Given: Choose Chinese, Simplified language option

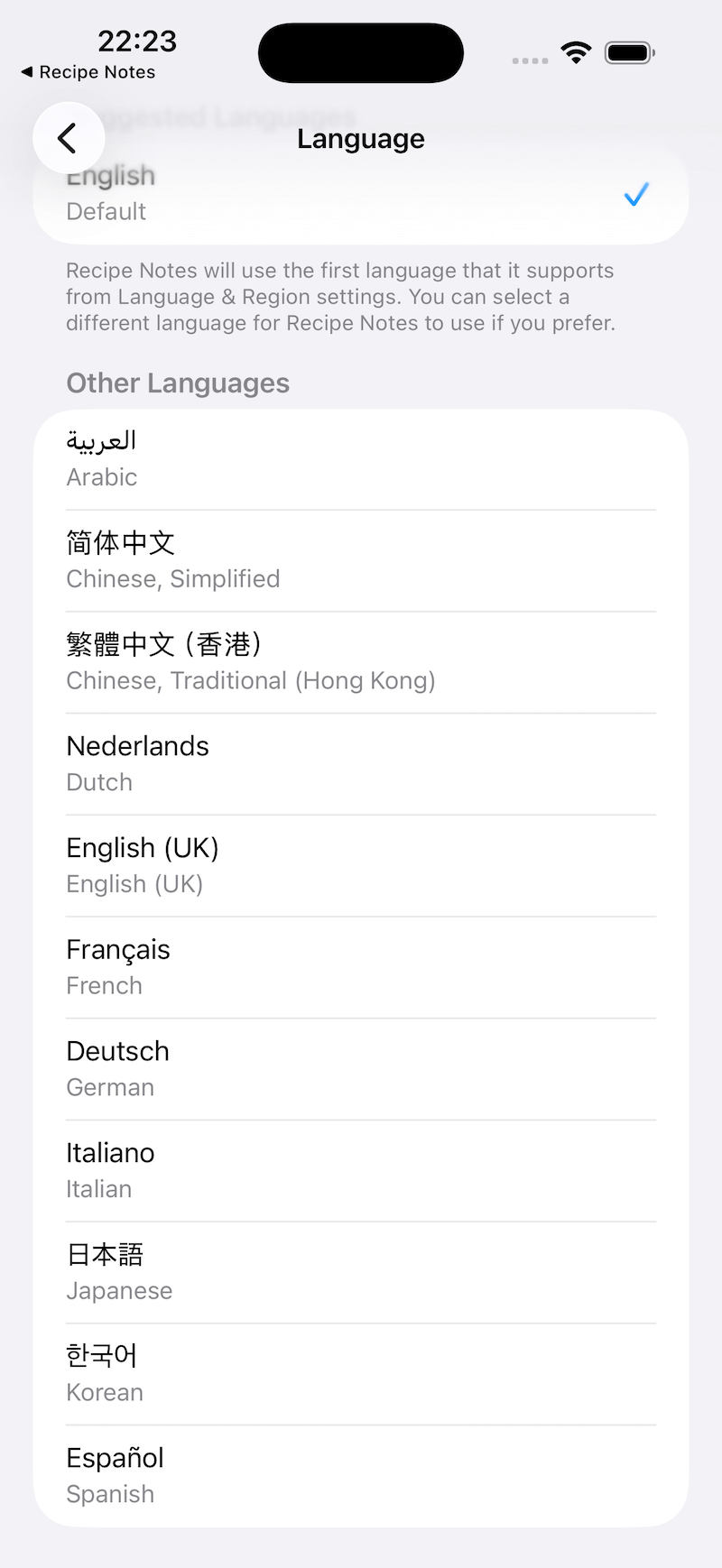Looking at the screenshot, I should click(361, 559).
